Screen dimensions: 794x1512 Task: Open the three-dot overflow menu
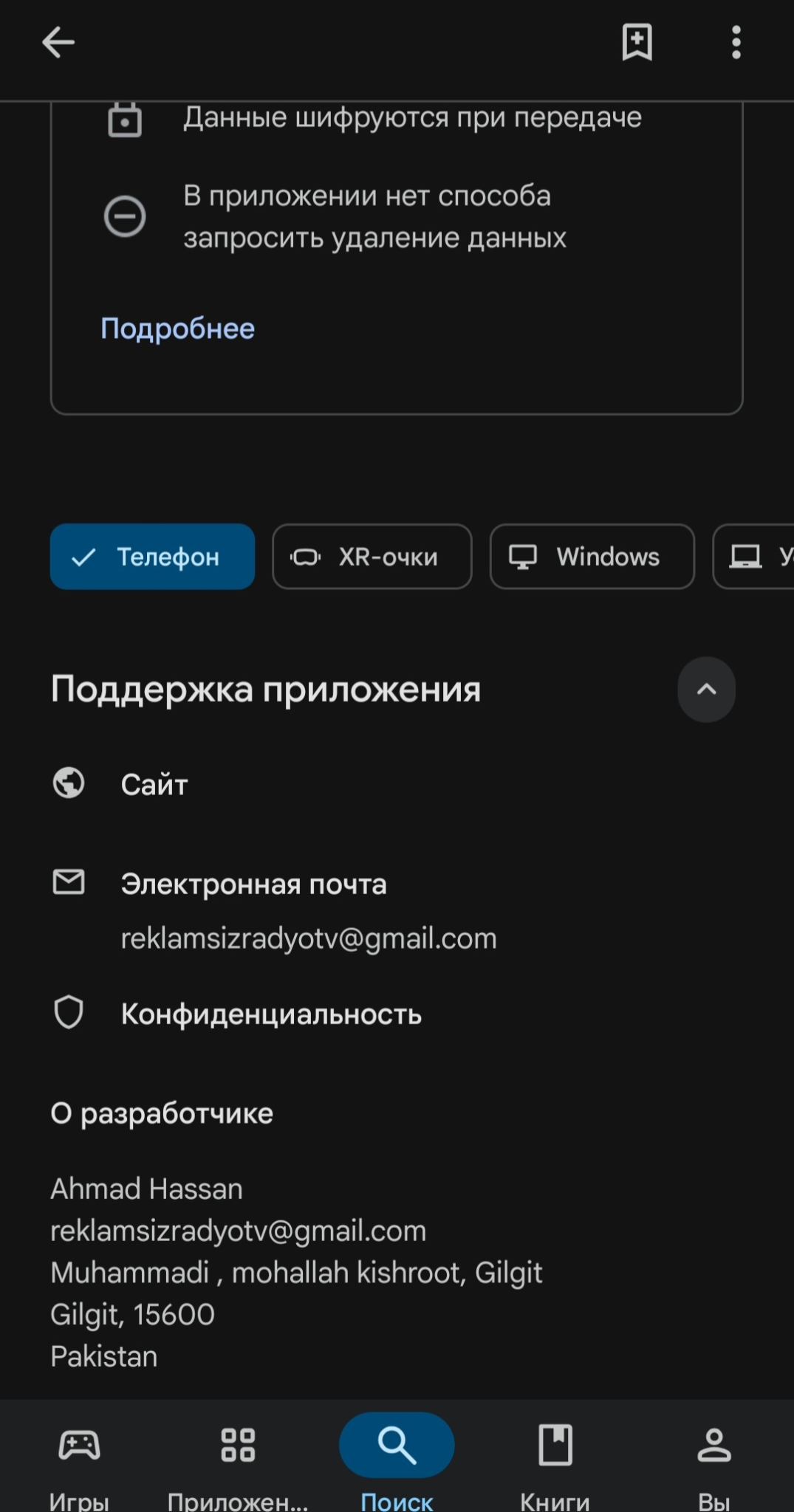coord(736,42)
